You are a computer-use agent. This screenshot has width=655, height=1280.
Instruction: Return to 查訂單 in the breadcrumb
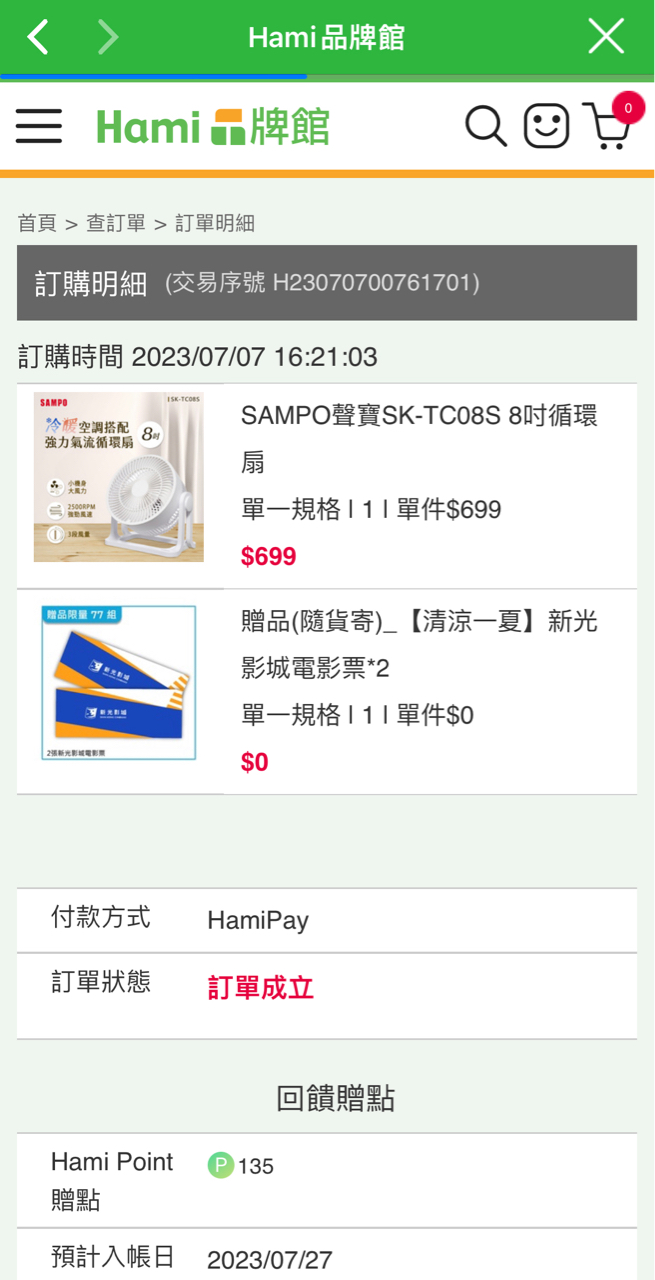115,223
